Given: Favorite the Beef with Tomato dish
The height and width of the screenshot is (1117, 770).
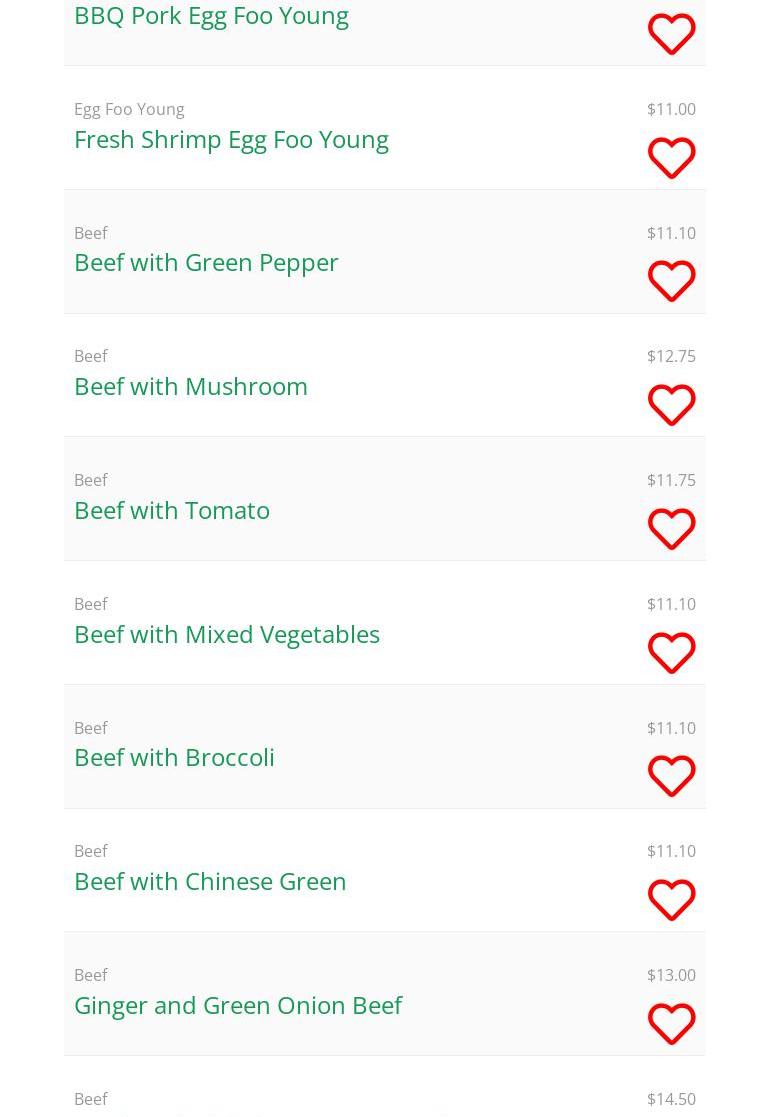Looking at the screenshot, I should (671, 529).
